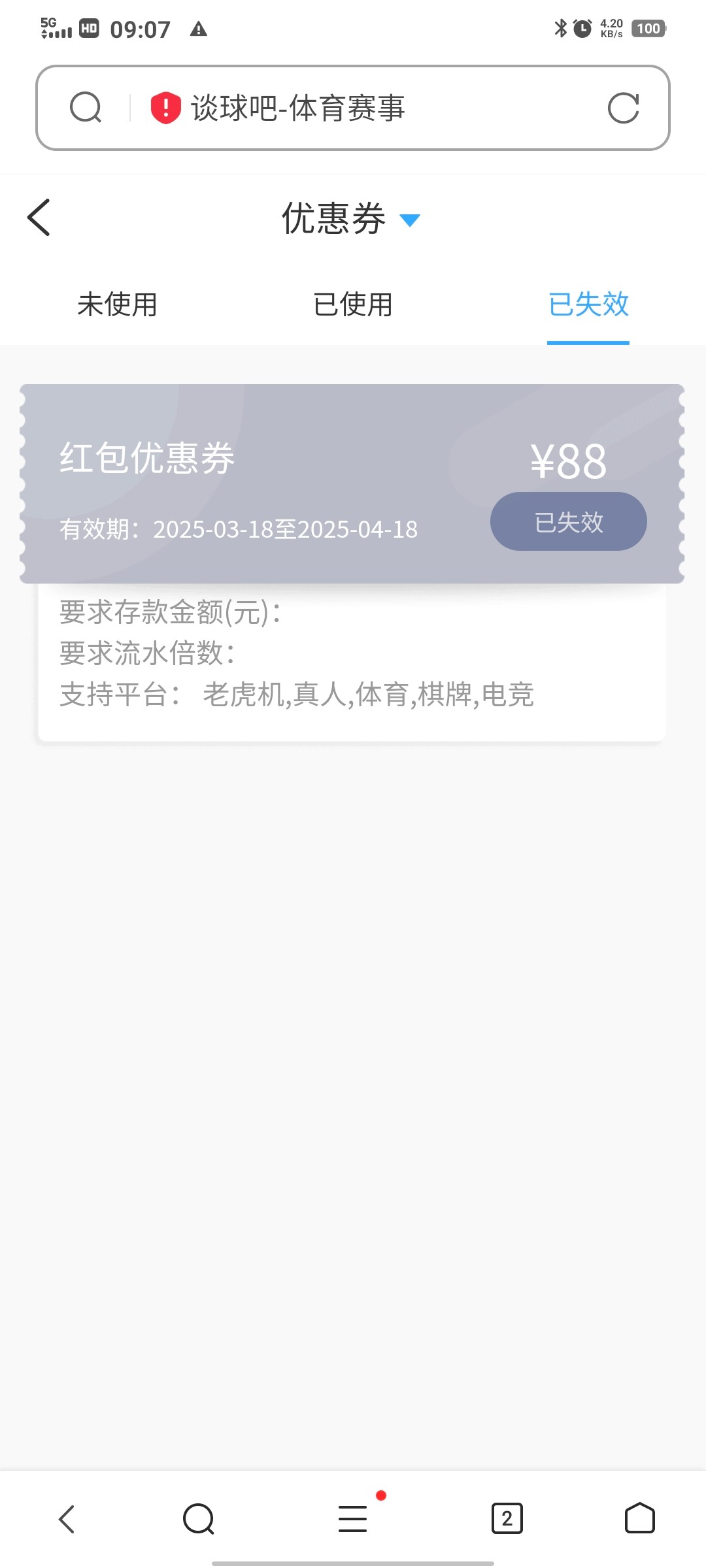Image resolution: width=706 pixels, height=1568 pixels.
Task: Tap the 已失效 button on the coupon
Action: pyautogui.click(x=568, y=521)
